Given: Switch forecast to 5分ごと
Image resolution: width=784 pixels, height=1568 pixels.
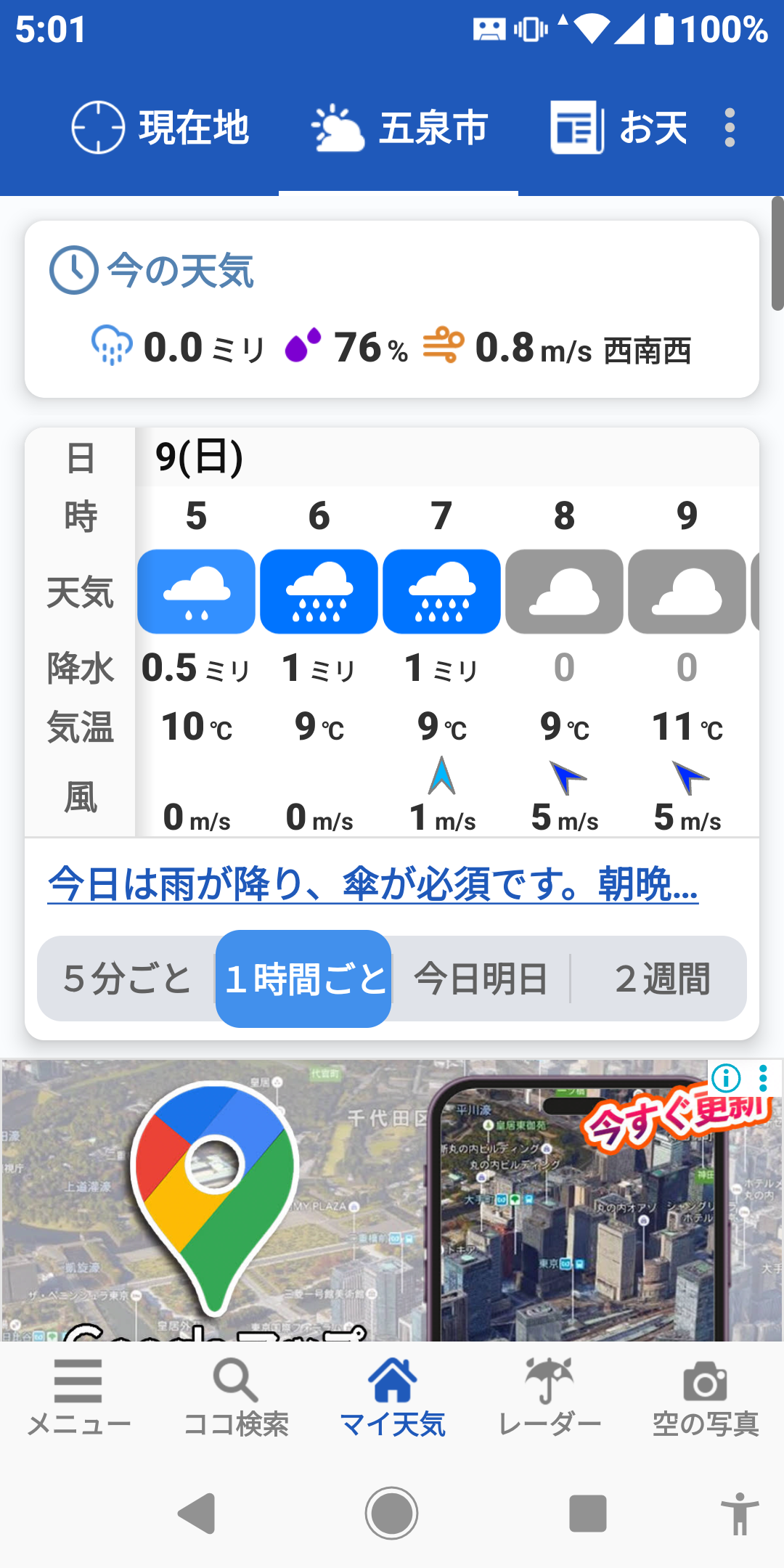Looking at the screenshot, I should pos(127,979).
